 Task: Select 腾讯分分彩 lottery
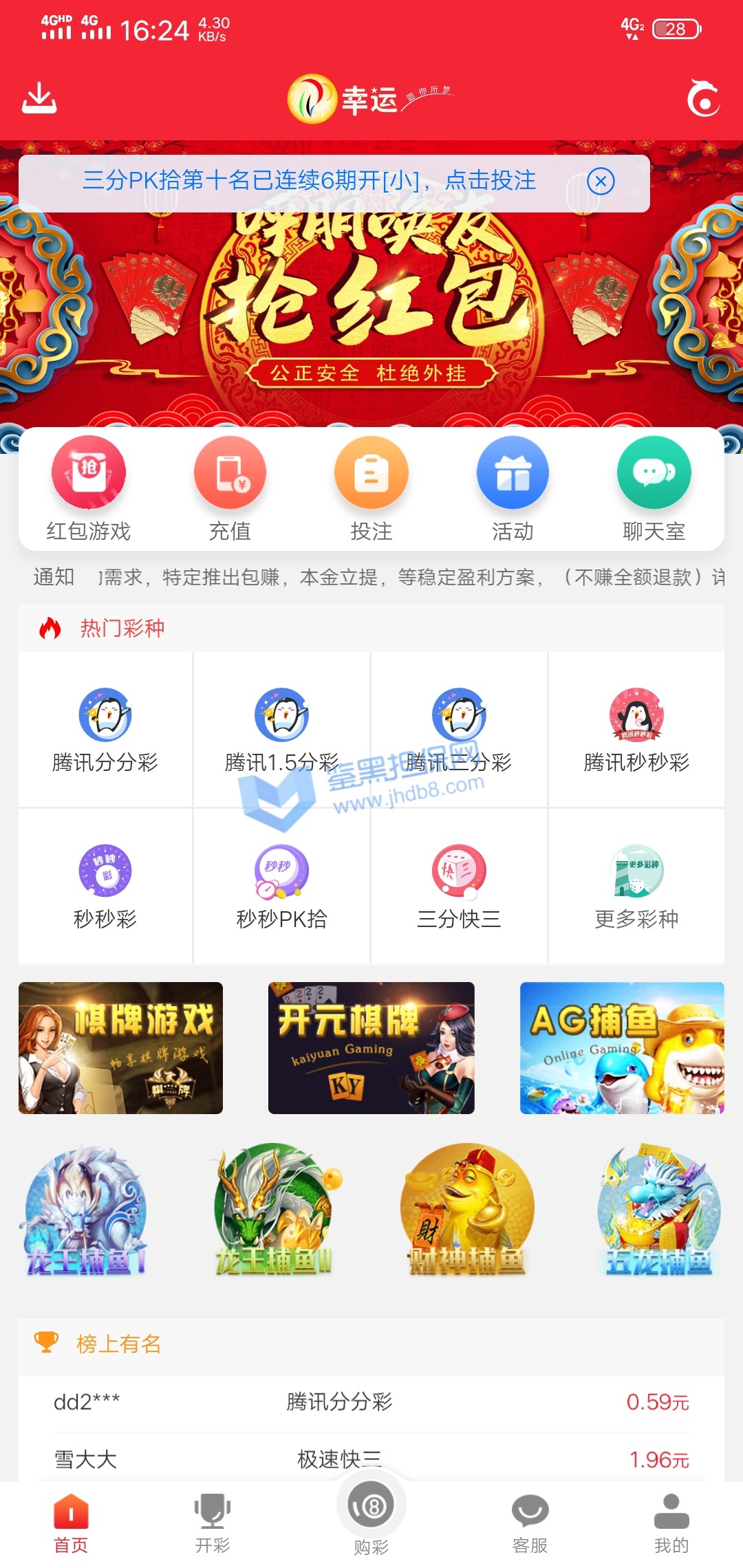coord(105,730)
